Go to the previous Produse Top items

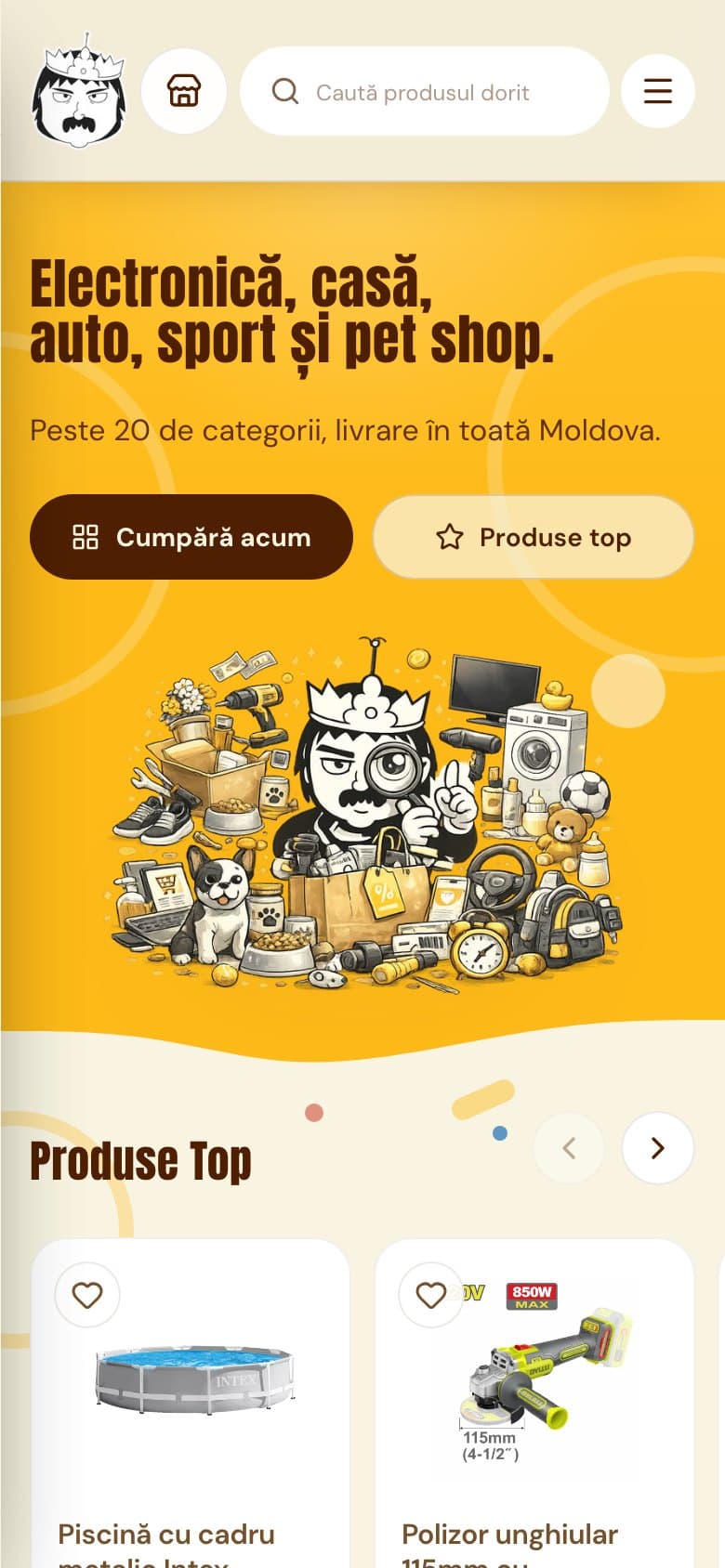[x=569, y=1148]
